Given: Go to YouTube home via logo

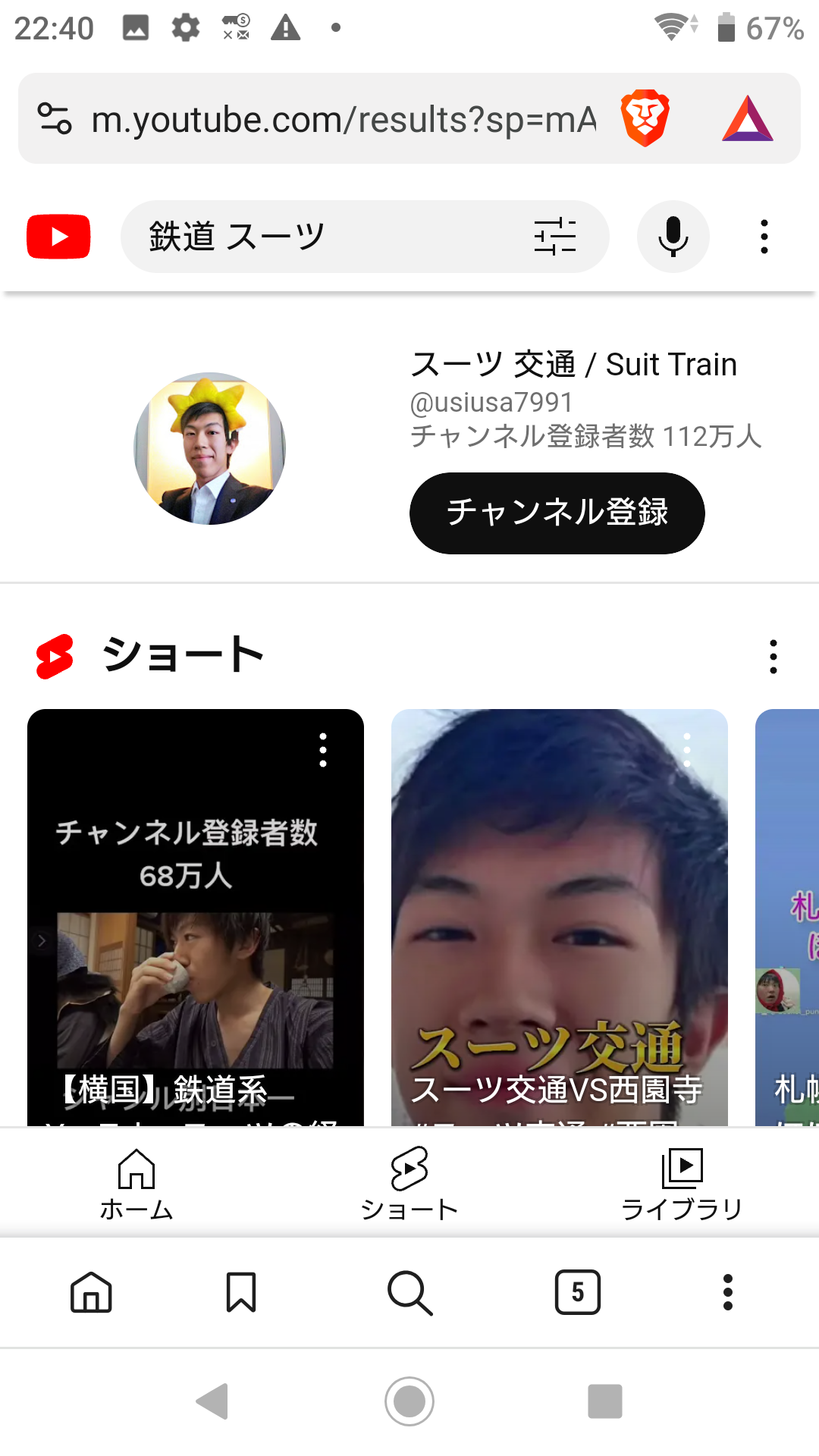Looking at the screenshot, I should [58, 237].
